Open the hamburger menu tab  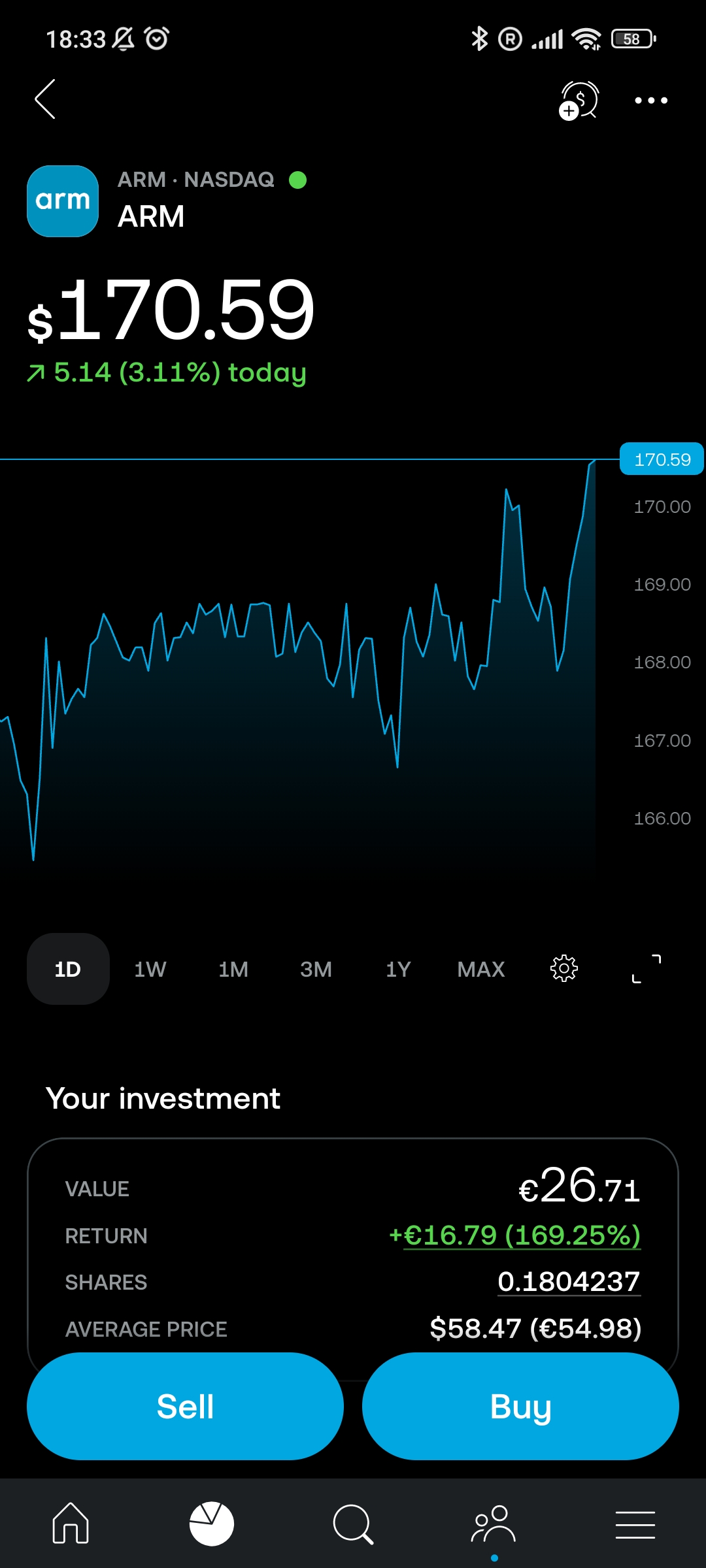[635, 1525]
